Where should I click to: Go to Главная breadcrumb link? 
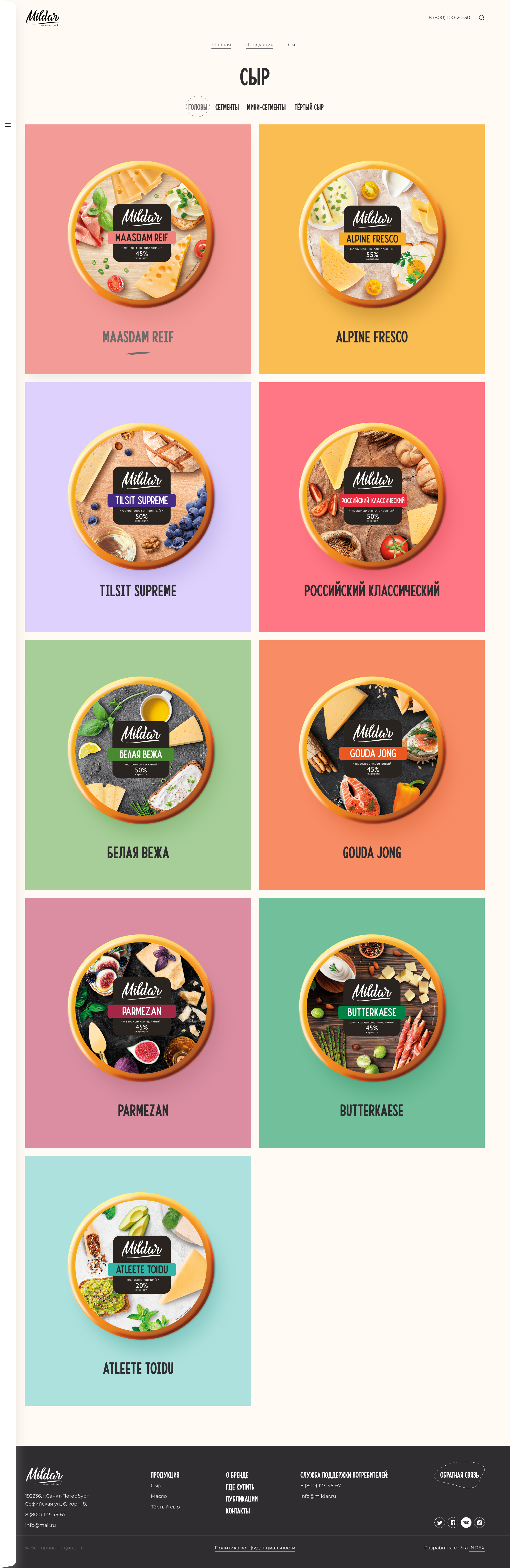(221, 44)
